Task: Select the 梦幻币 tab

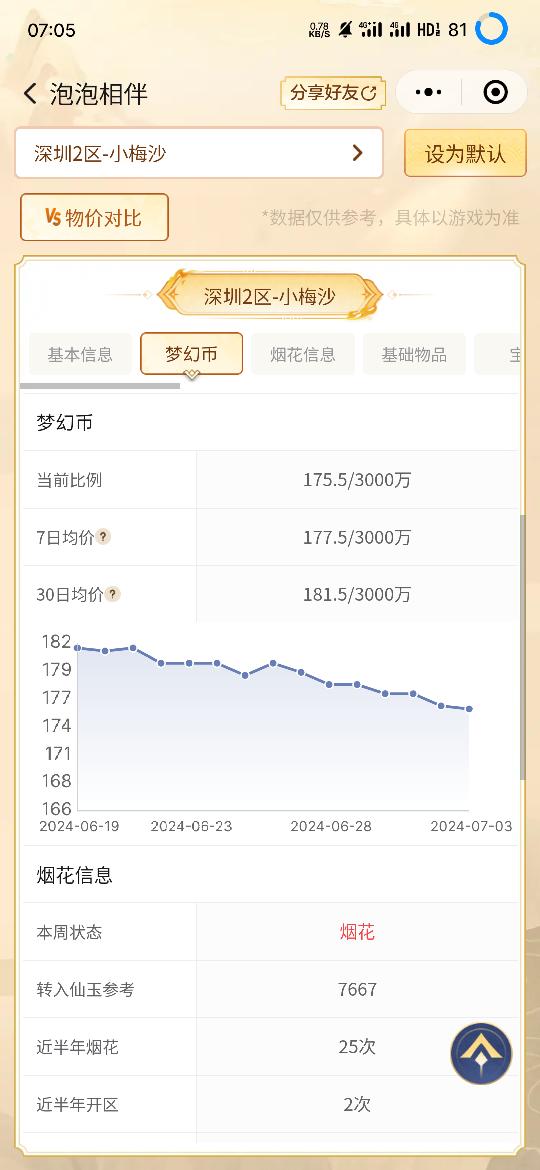Action: point(192,354)
